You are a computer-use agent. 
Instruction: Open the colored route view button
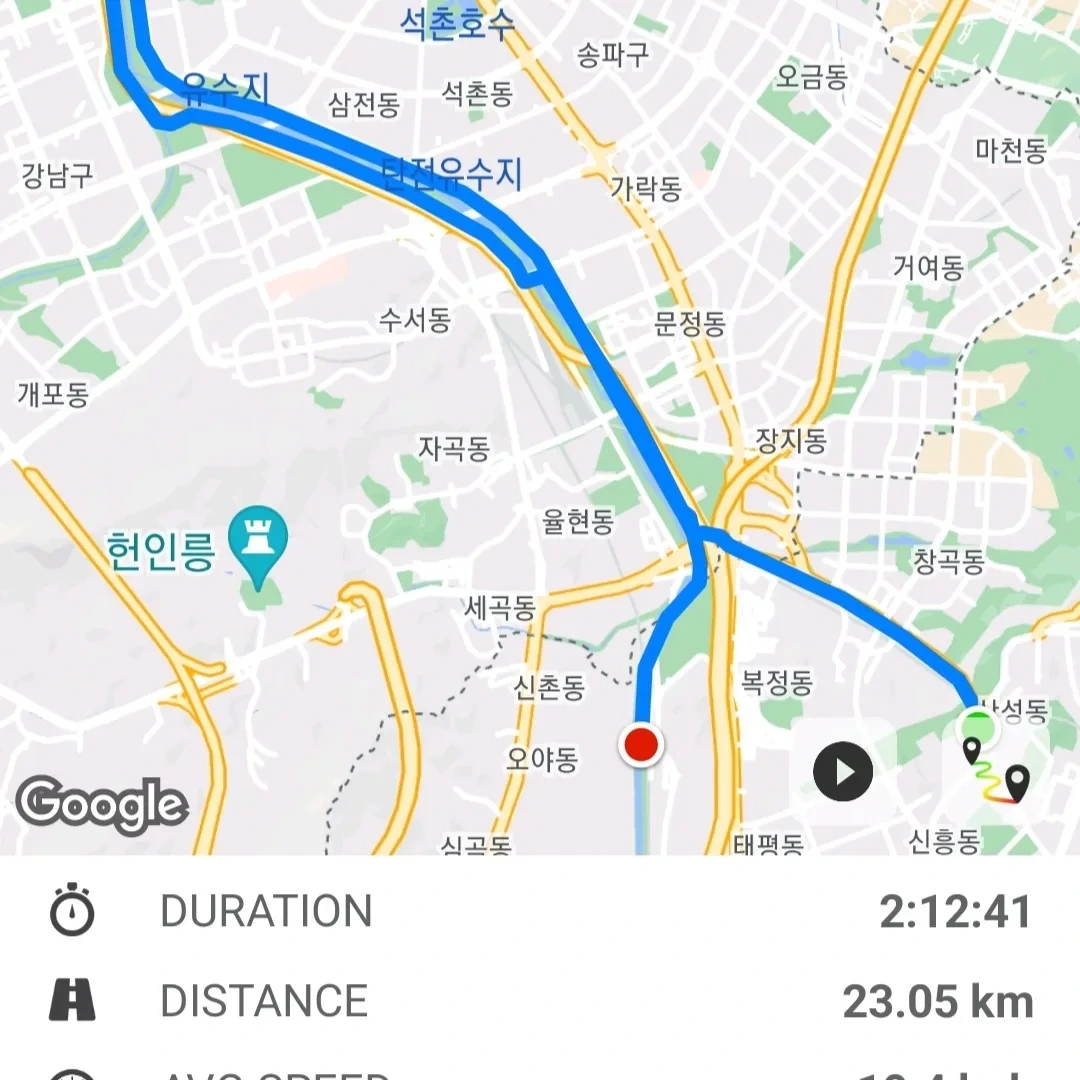tap(995, 773)
